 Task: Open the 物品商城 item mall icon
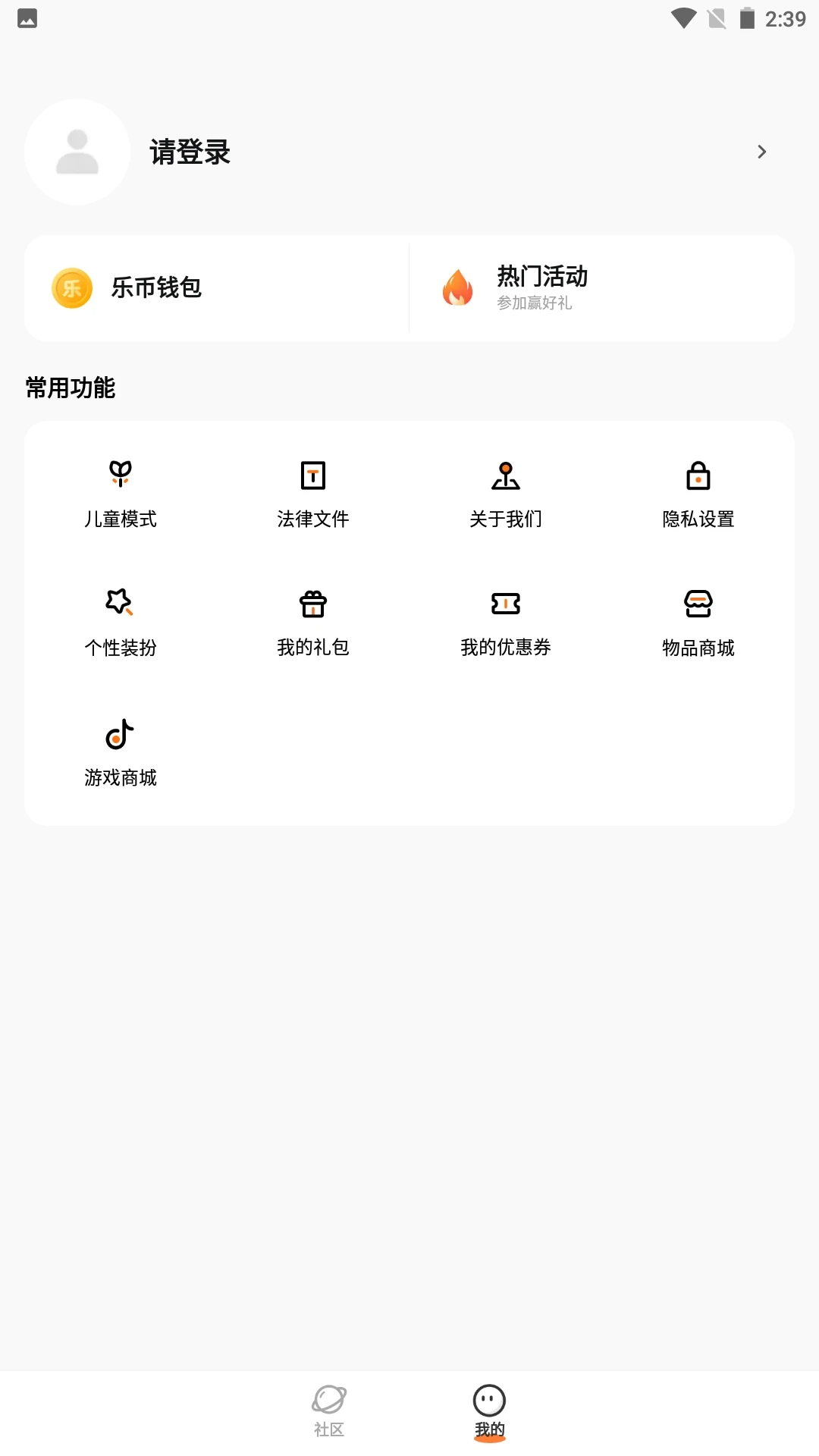tap(698, 604)
